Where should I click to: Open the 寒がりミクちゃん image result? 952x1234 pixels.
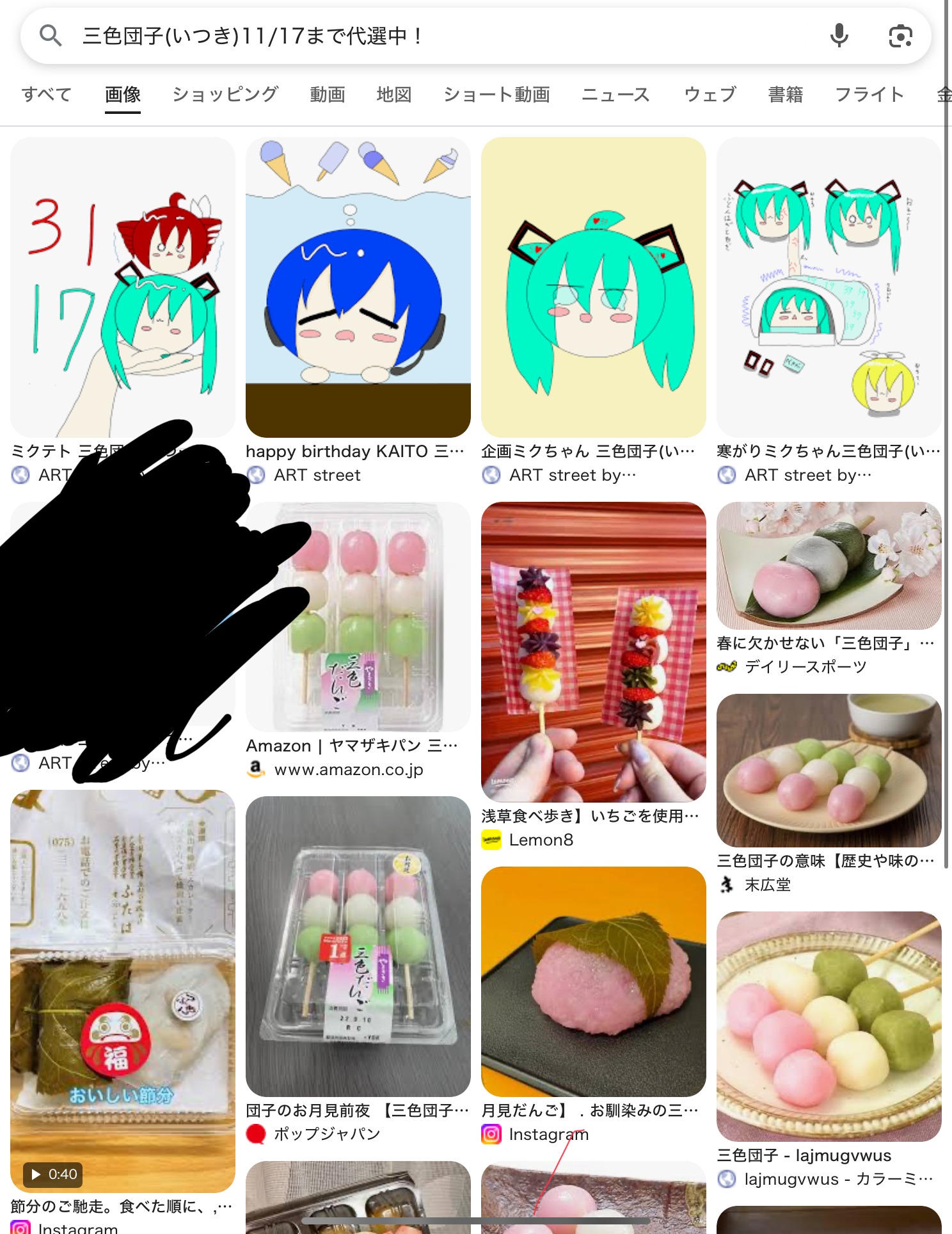click(829, 287)
